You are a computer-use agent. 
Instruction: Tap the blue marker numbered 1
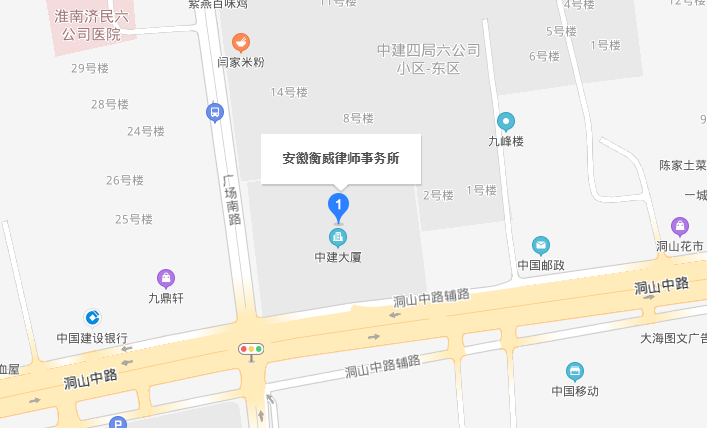click(x=339, y=207)
